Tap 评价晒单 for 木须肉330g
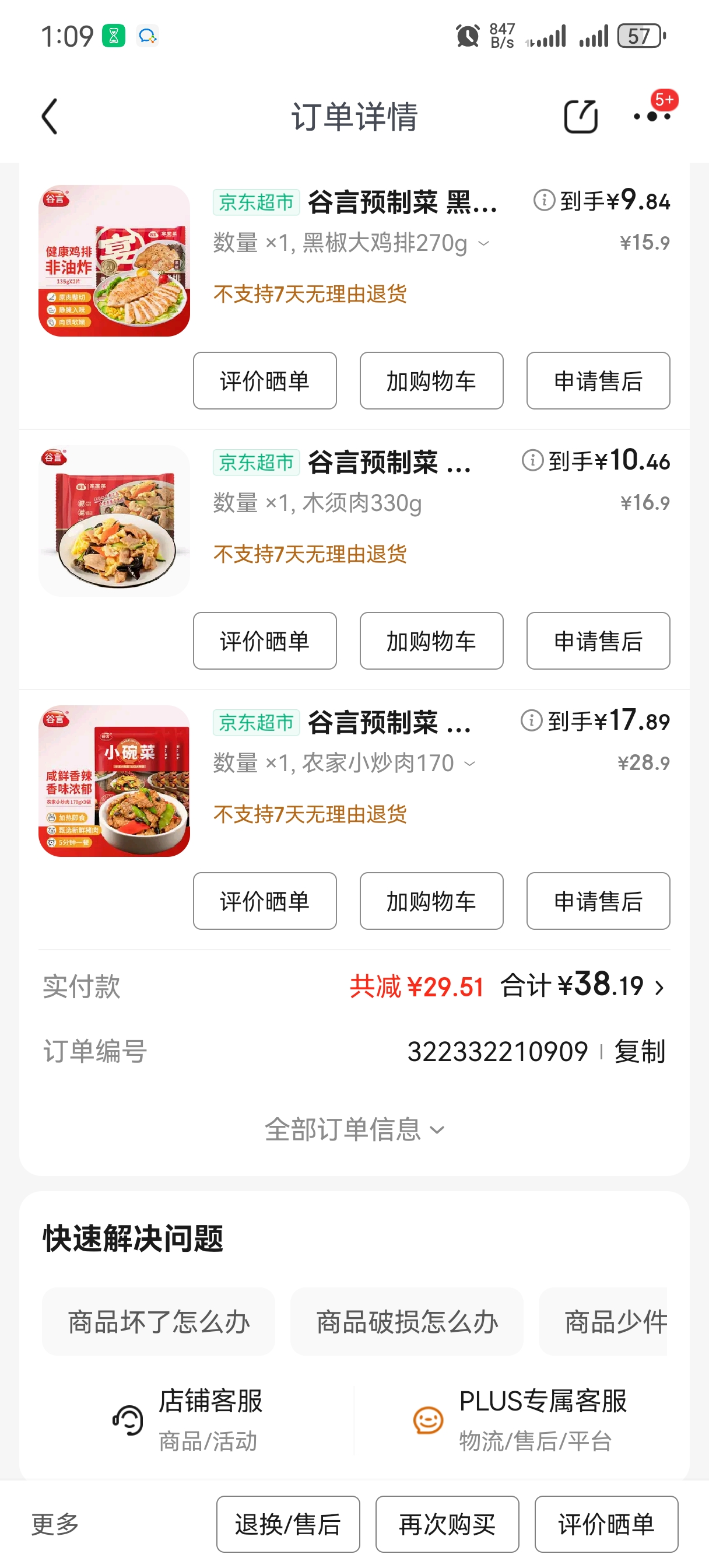The width and height of the screenshot is (709, 1568). tap(265, 641)
